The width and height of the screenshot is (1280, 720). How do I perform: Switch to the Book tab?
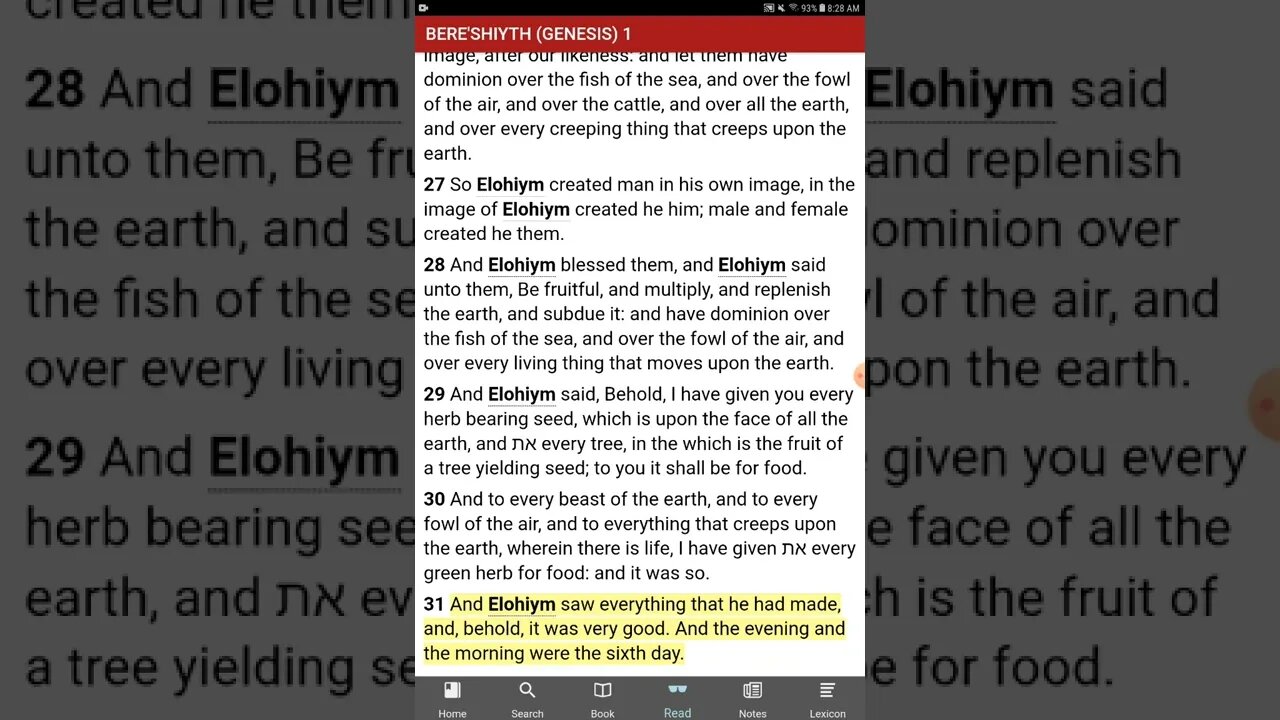point(602,698)
